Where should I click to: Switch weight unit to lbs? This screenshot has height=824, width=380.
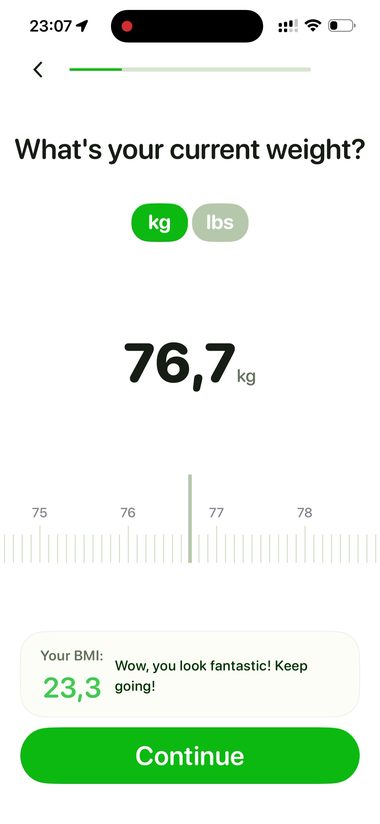tap(220, 223)
